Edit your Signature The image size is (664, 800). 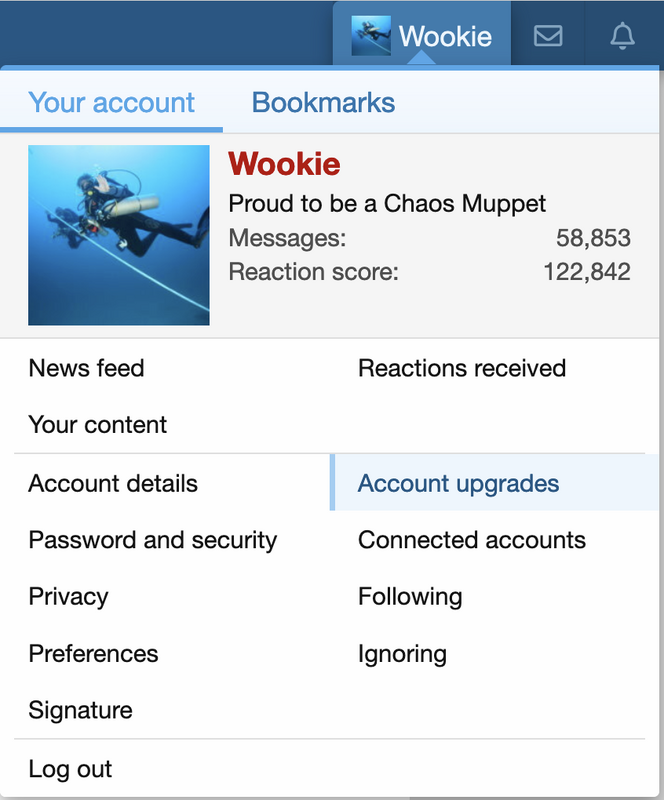tap(80, 710)
